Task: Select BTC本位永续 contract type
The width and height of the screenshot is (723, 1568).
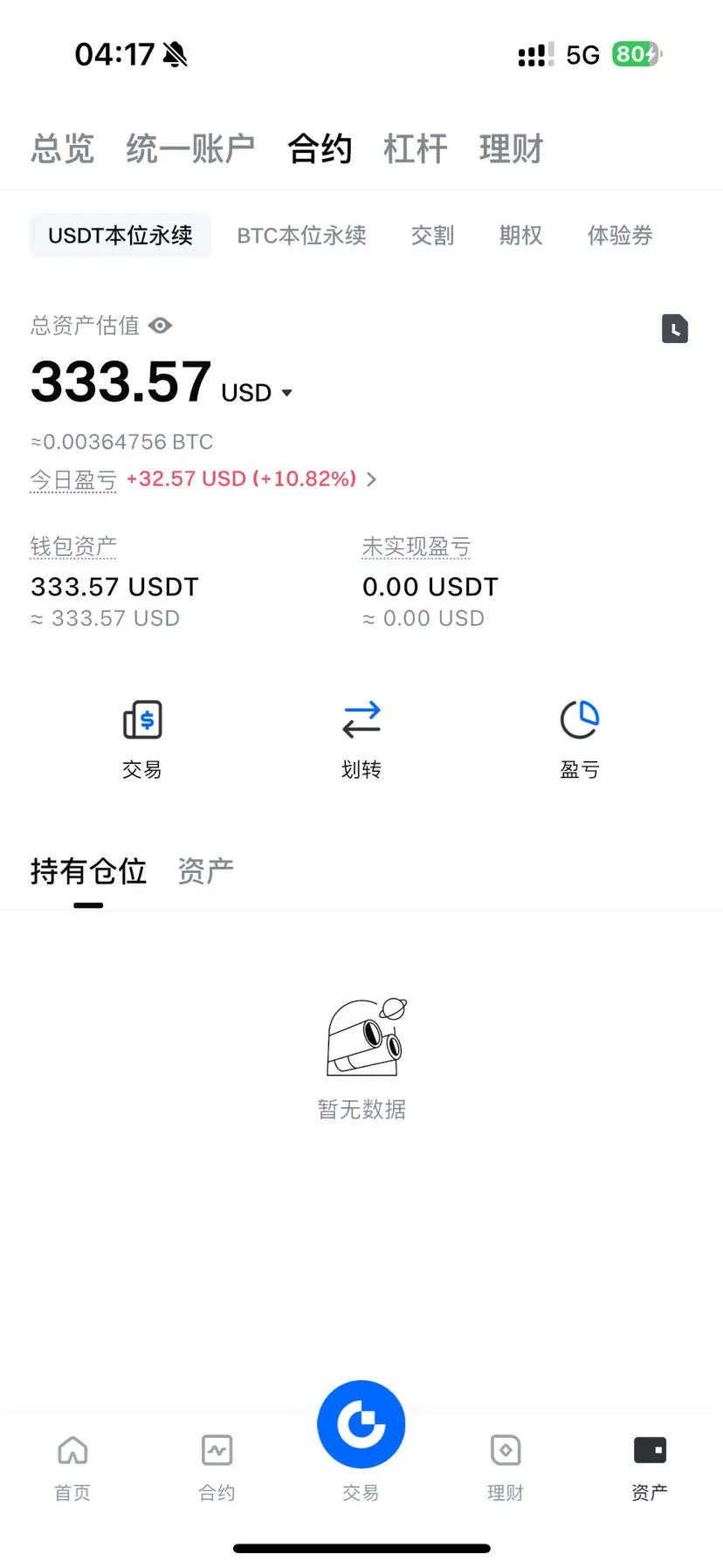Action: point(301,236)
